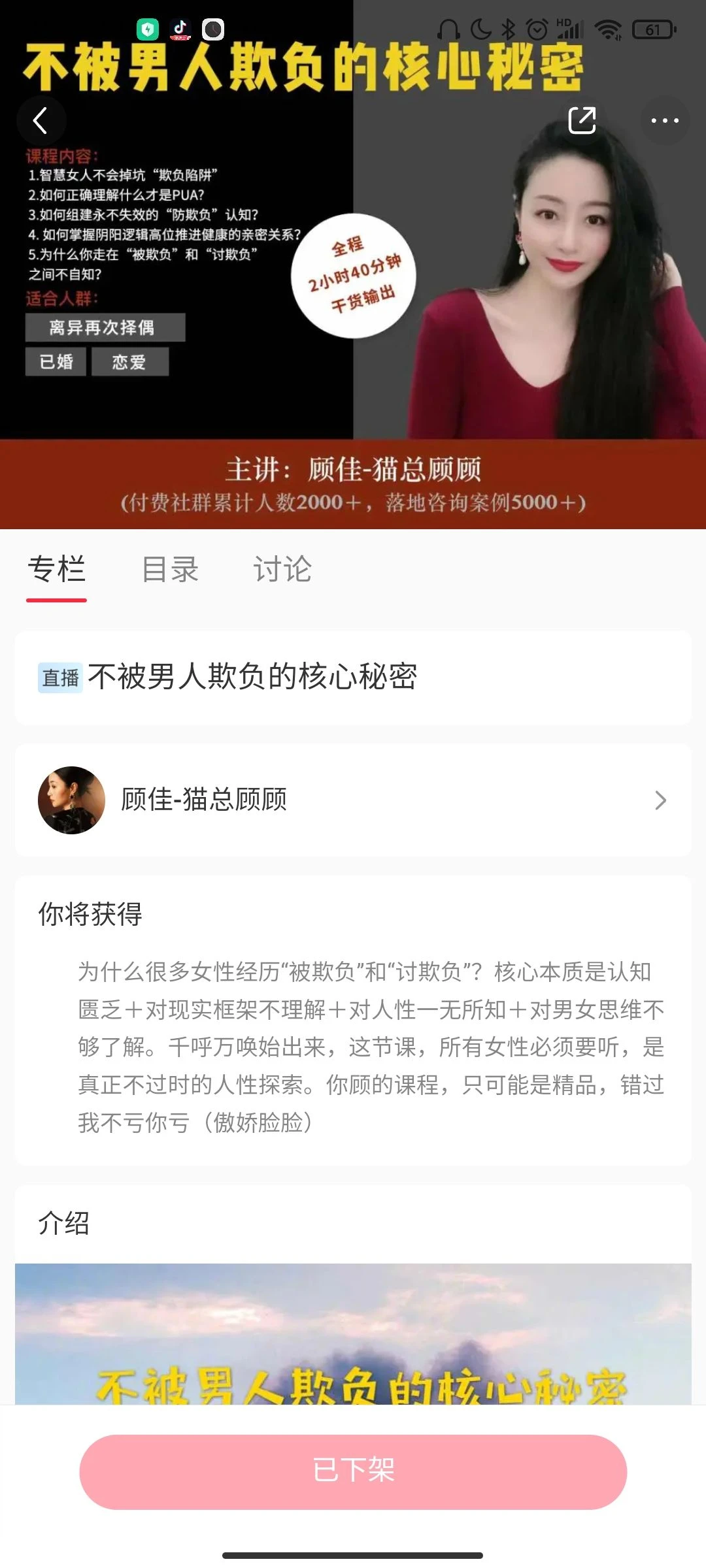Go back using the top-left arrow
The width and height of the screenshot is (706, 1568).
(41, 121)
